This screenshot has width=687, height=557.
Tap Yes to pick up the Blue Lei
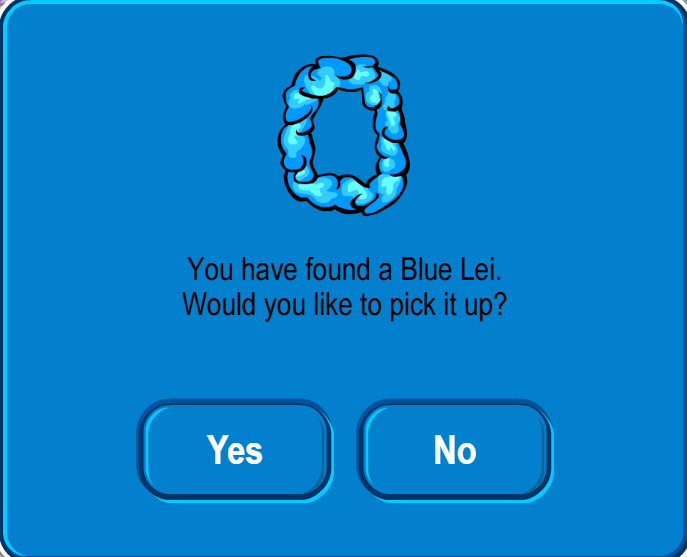tap(235, 449)
